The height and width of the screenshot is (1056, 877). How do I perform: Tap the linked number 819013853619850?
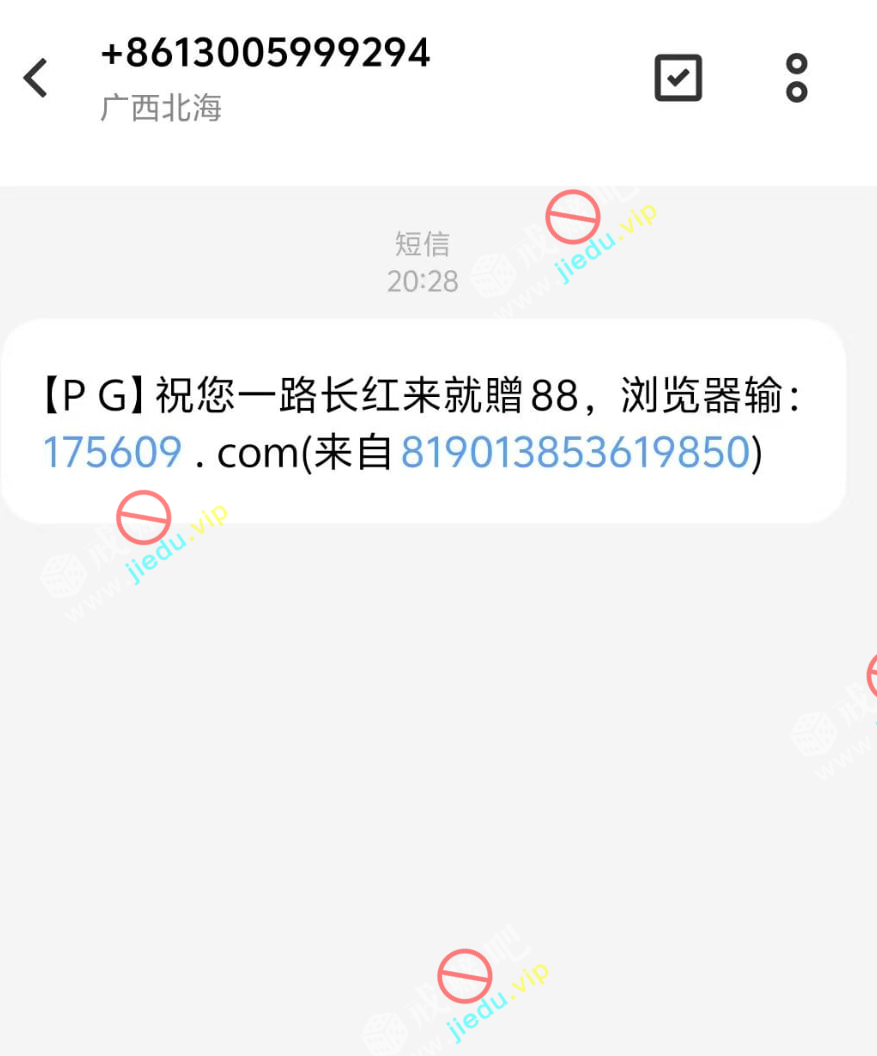coord(575,453)
